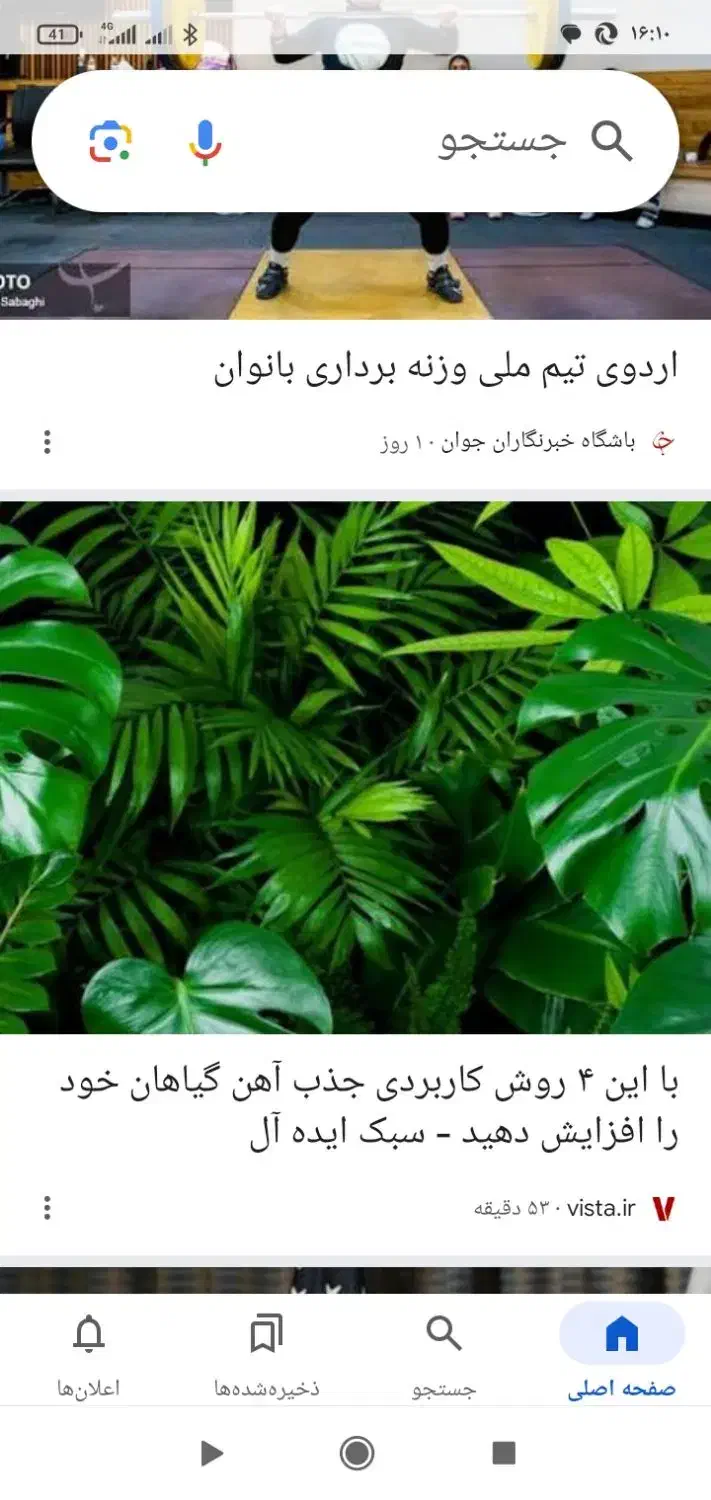Viewport: 711px width, 1500px height.
Task: Switch to the جستجو tab
Action: pyautogui.click(x=444, y=1350)
